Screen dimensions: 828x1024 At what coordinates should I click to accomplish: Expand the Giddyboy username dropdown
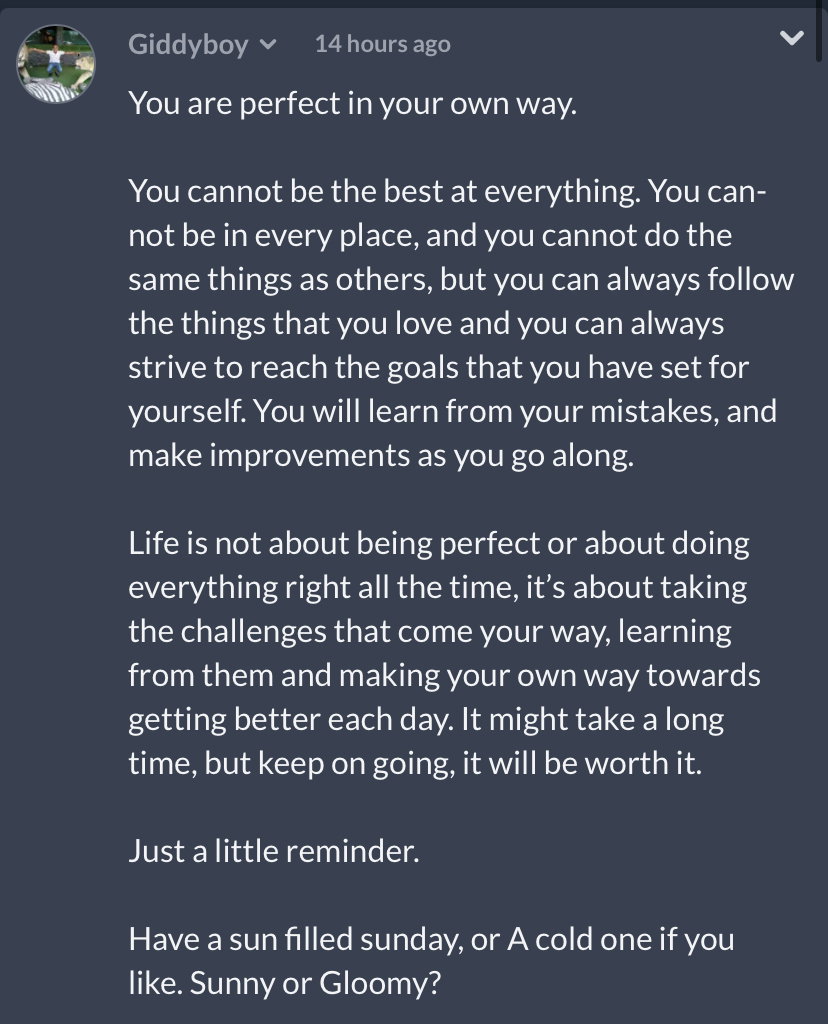(x=268, y=44)
